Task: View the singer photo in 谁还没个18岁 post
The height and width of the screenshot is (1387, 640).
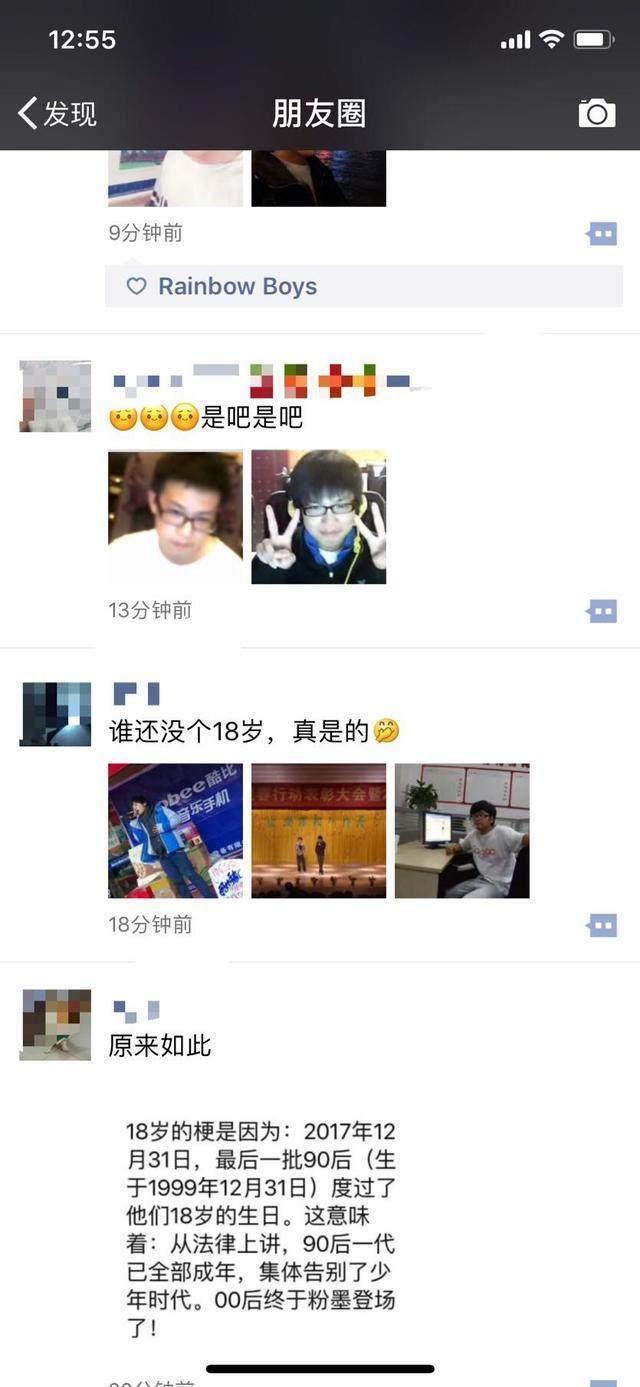Action: pyautogui.click(x=175, y=831)
